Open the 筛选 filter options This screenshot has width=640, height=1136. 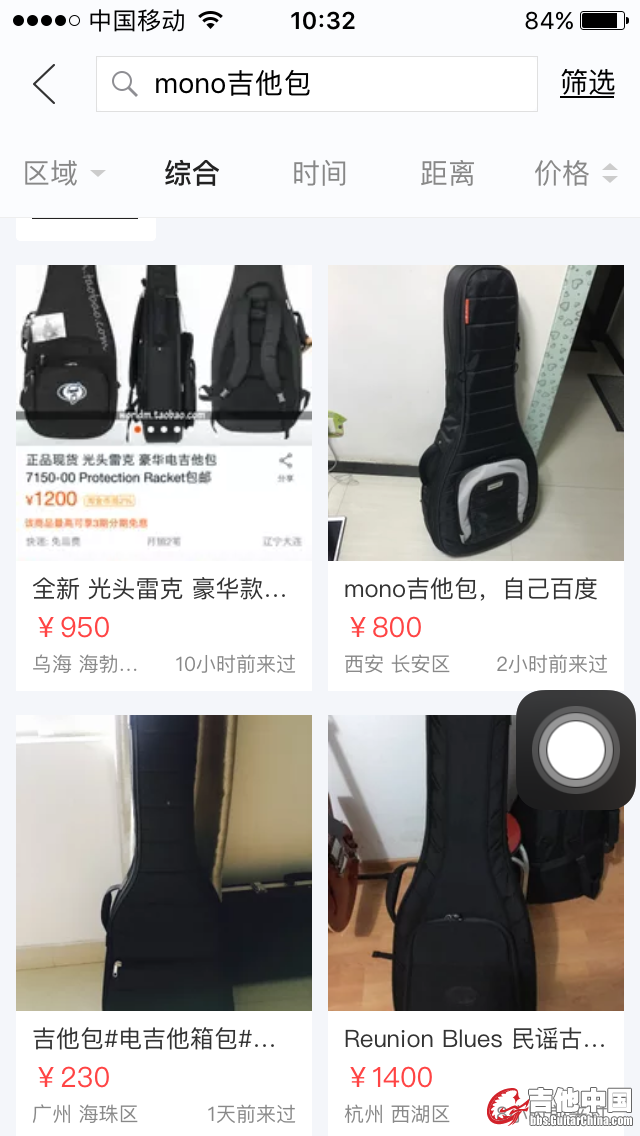(x=587, y=84)
